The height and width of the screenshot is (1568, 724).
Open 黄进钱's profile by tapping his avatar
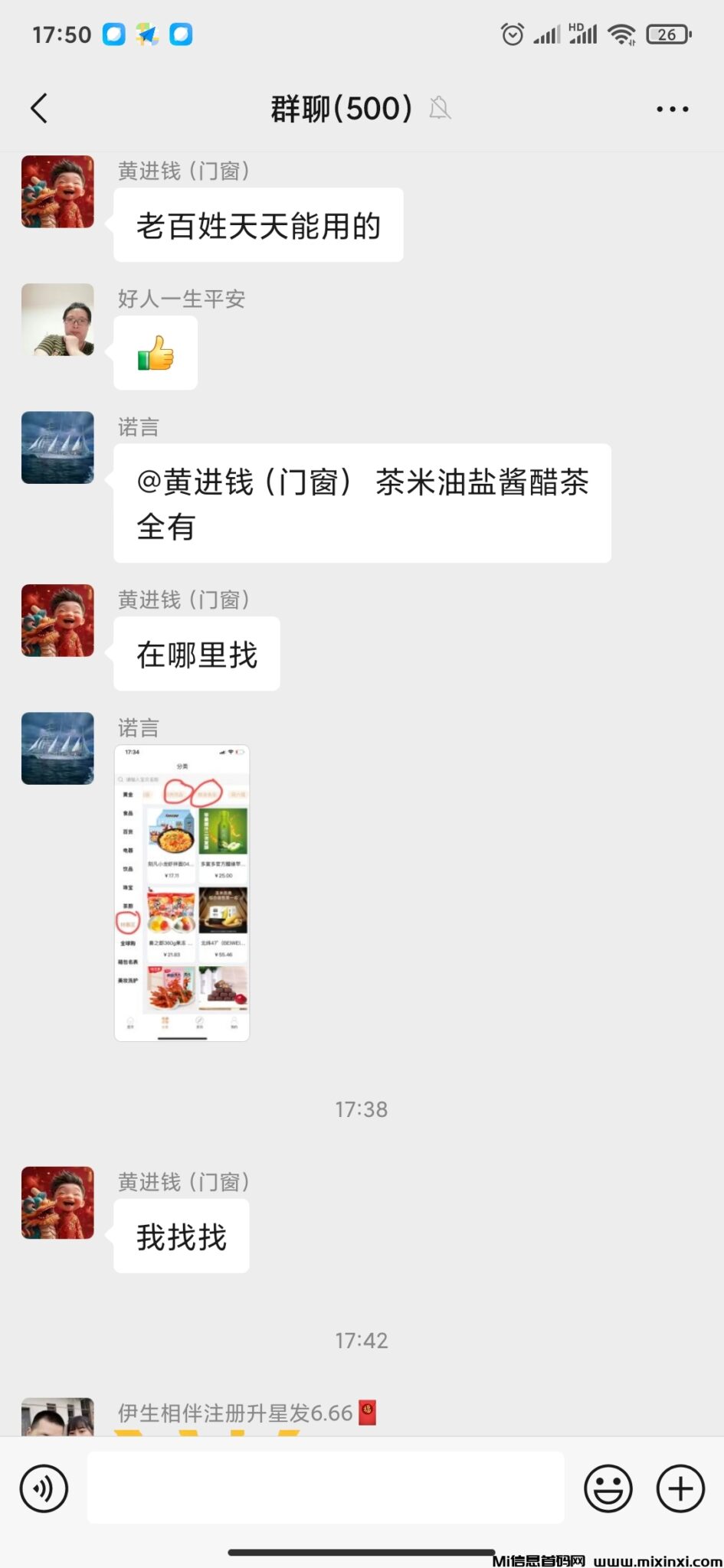click(57, 192)
